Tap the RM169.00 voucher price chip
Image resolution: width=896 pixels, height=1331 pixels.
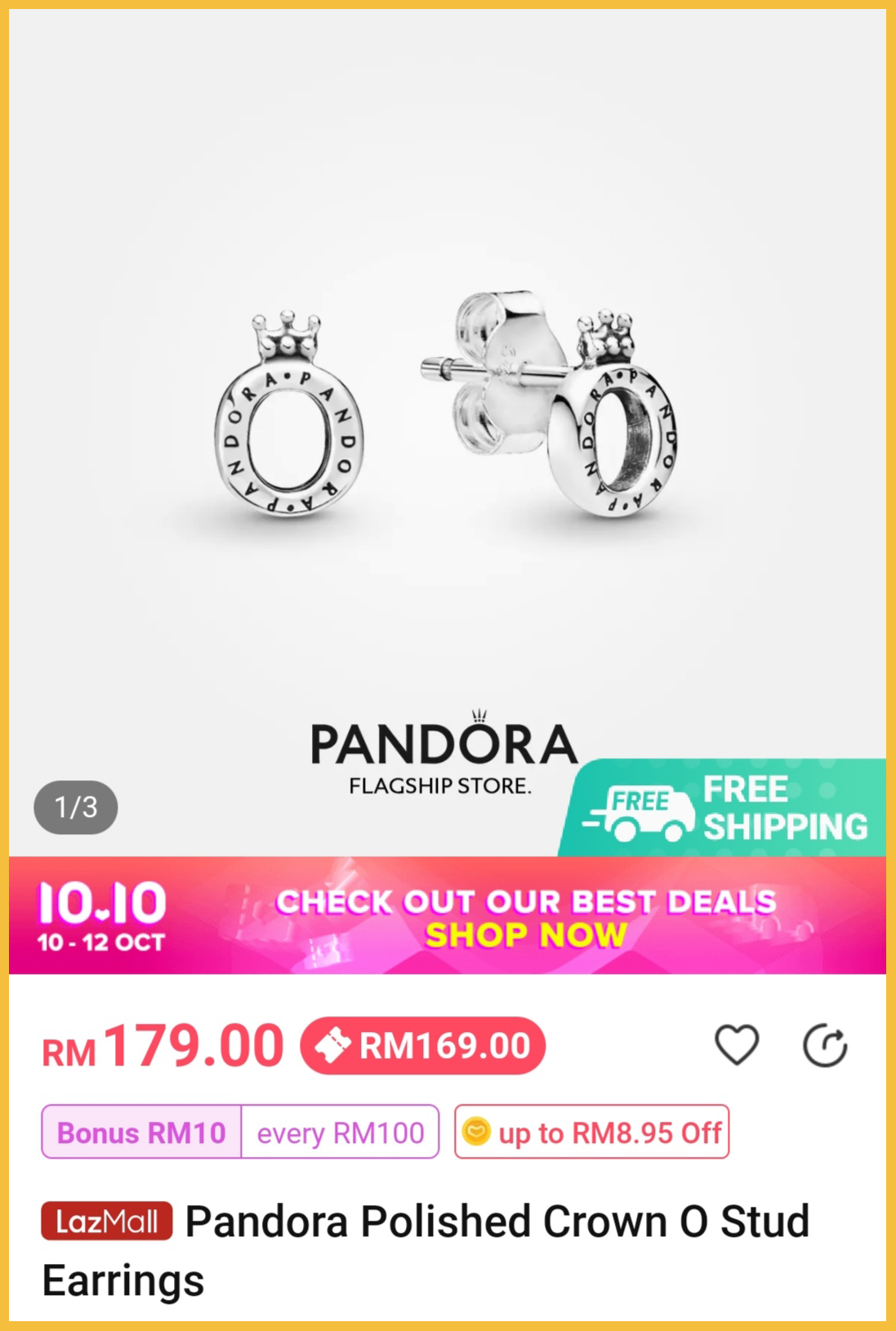pos(422,1046)
